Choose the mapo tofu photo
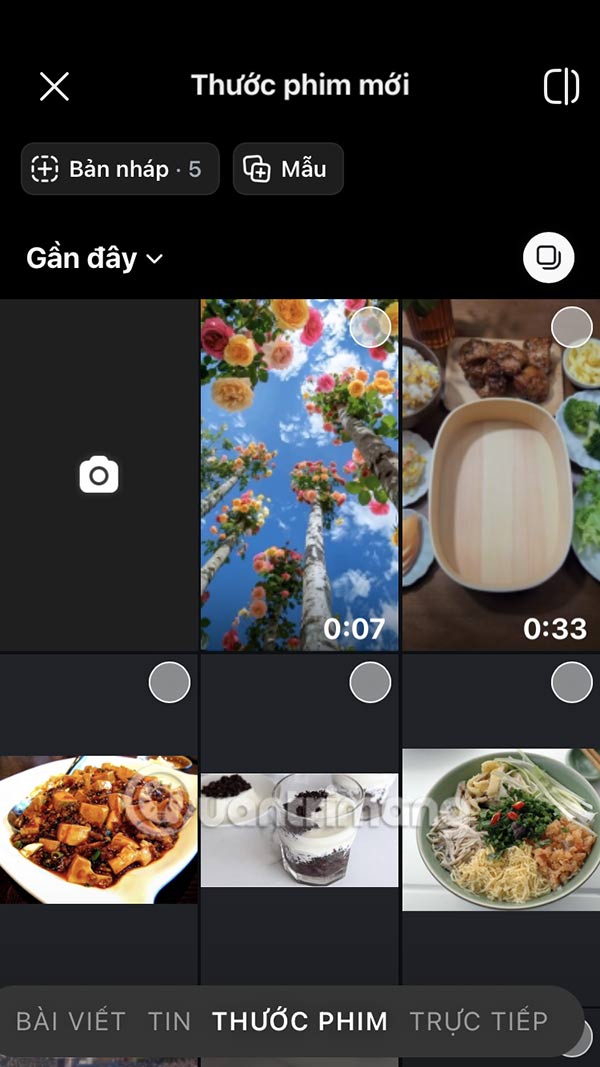 pos(99,830)
